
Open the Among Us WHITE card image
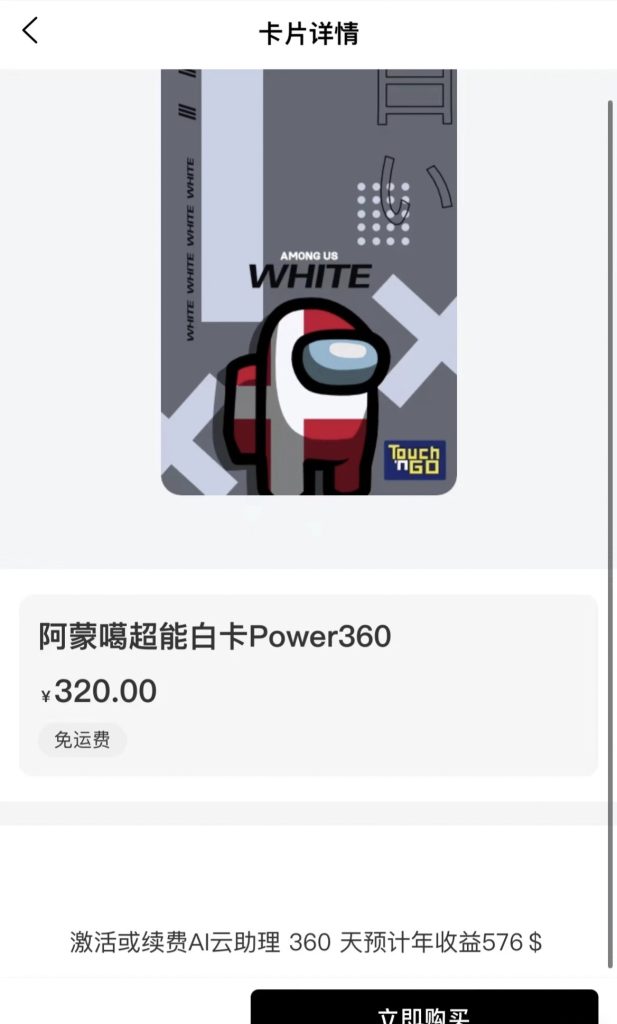(309, 282)
